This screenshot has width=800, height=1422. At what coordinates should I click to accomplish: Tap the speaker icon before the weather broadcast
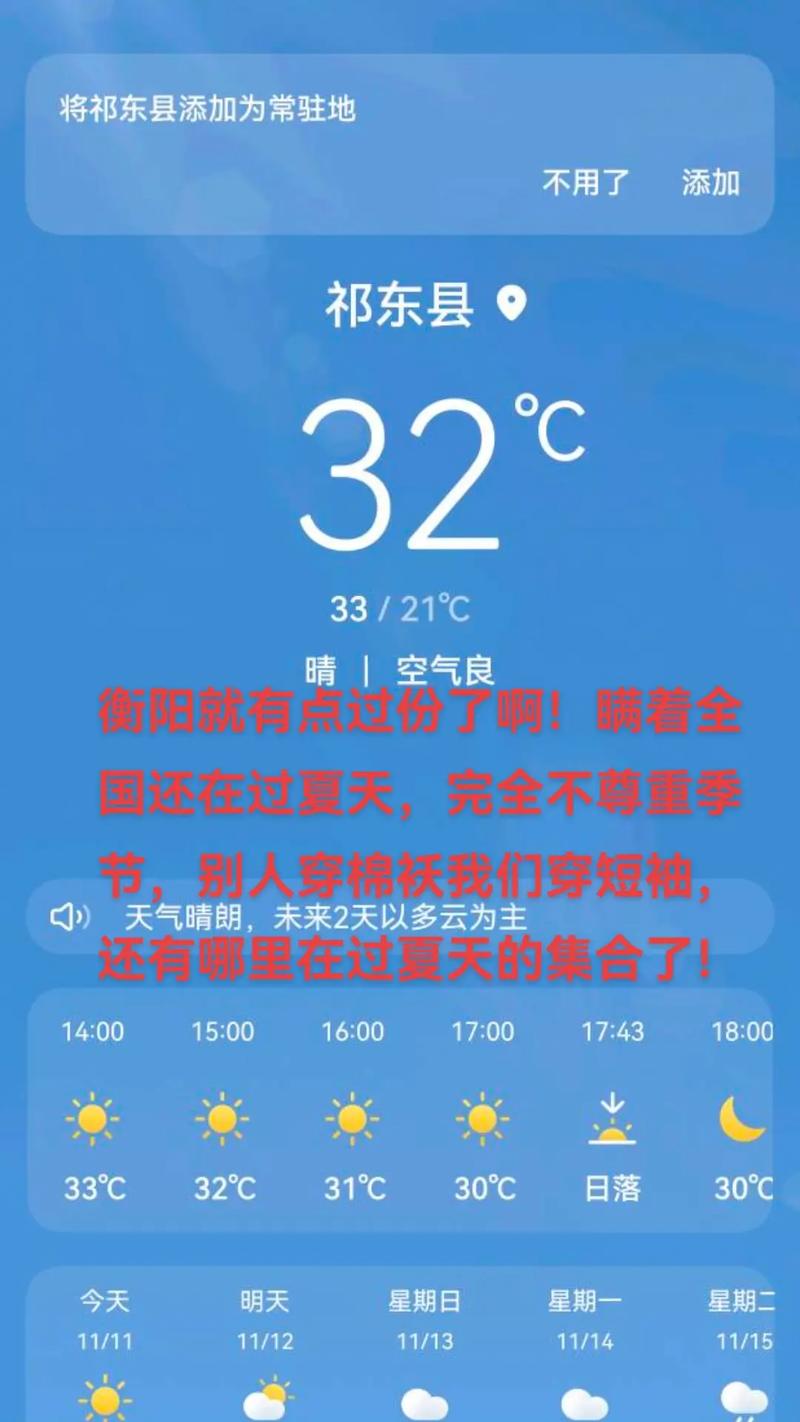tap(67, 915)
